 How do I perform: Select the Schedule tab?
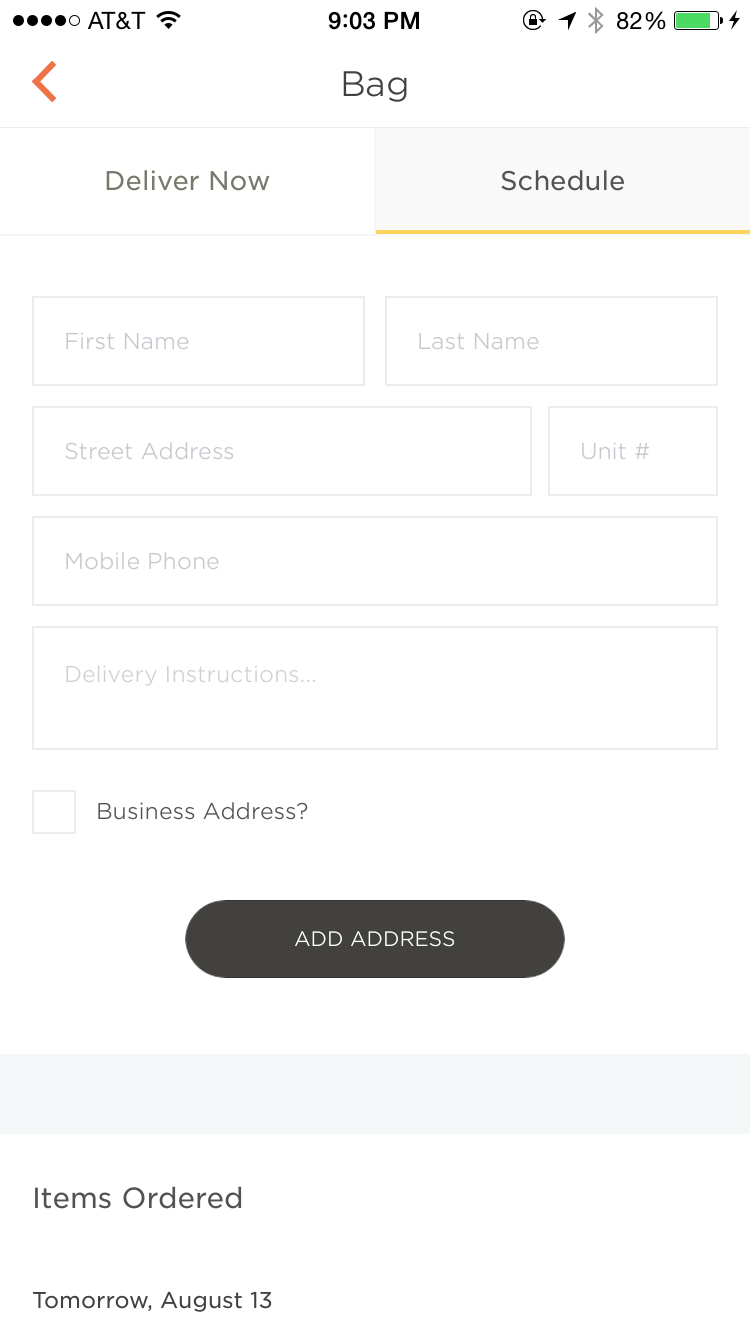562,181
